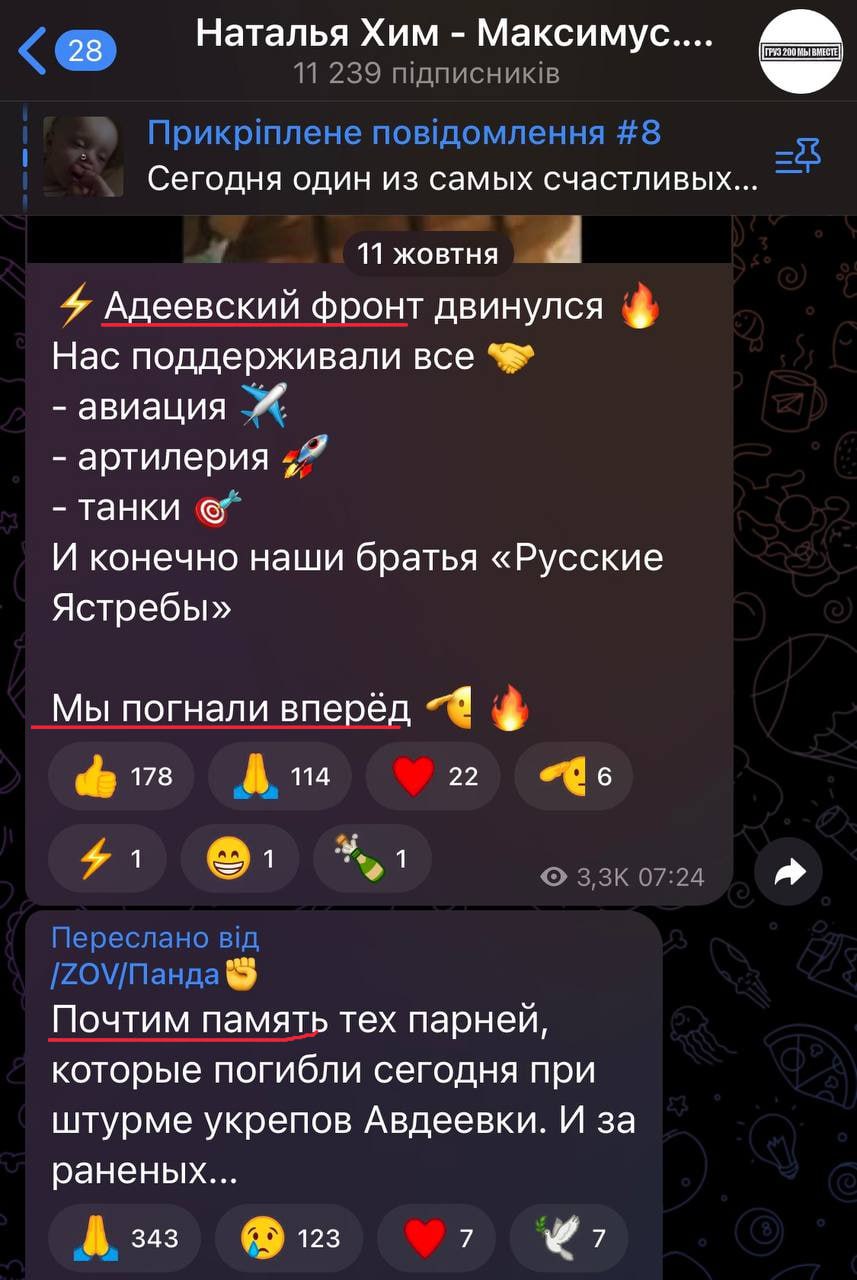Open the forwarded source /ZOV/Панда

pyautogui.click(x=135, y=973)
